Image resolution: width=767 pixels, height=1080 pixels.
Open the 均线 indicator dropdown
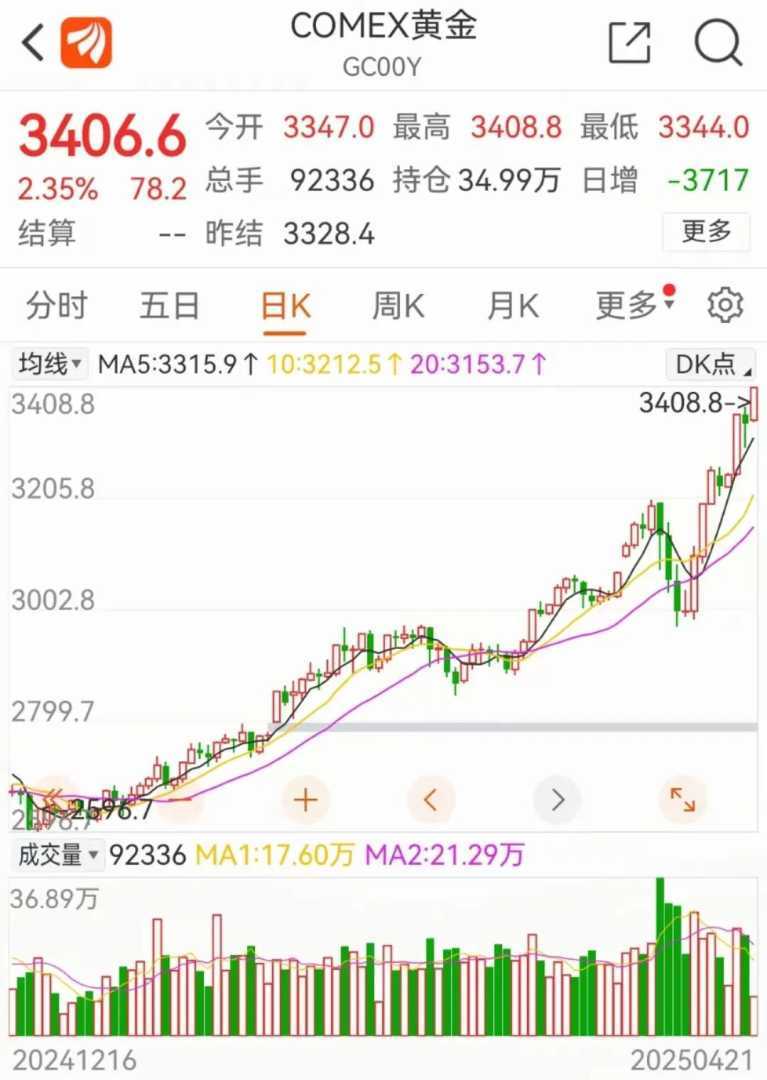50,365
